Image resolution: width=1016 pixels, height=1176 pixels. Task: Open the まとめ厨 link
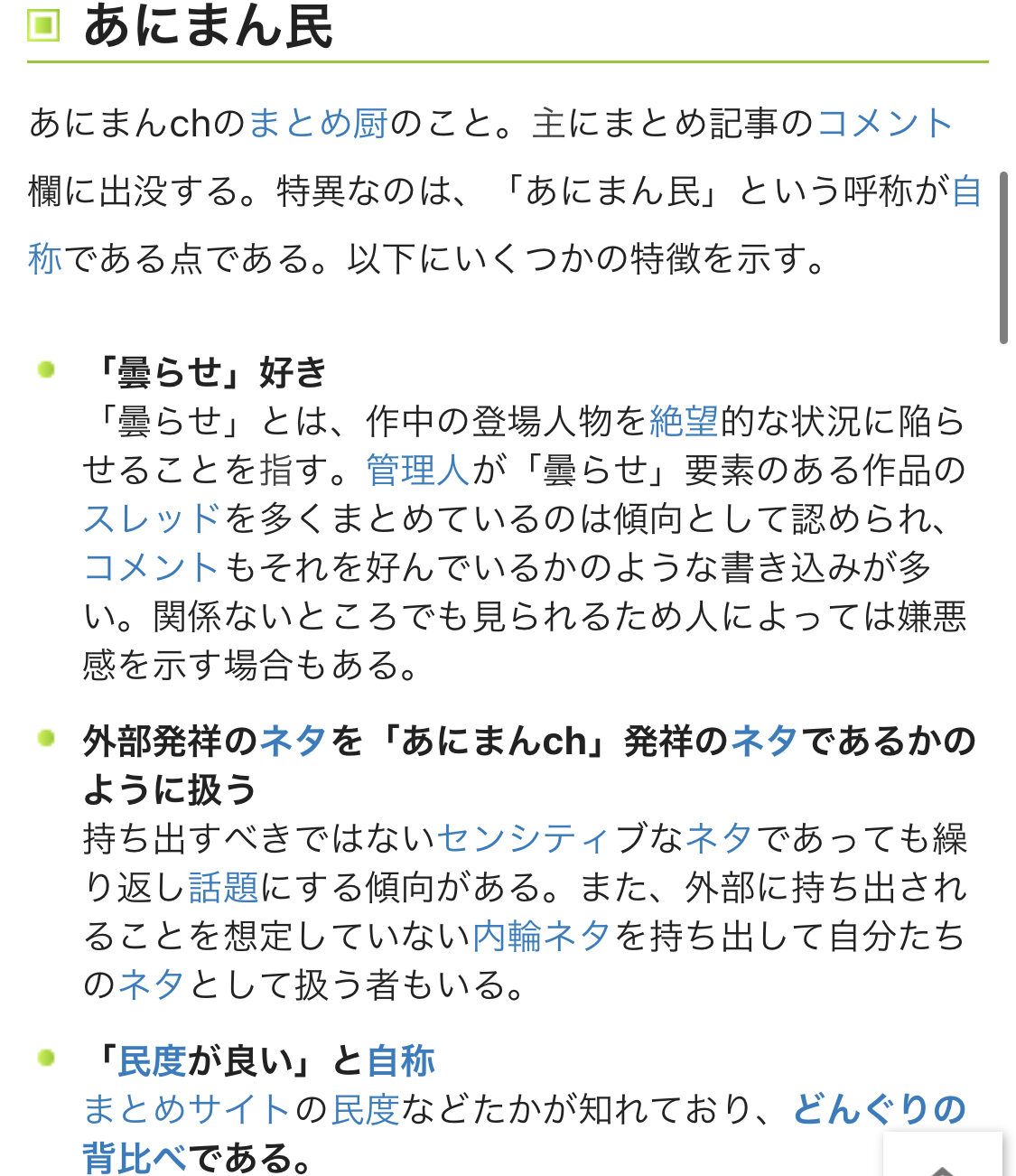(x=318, y=123)
